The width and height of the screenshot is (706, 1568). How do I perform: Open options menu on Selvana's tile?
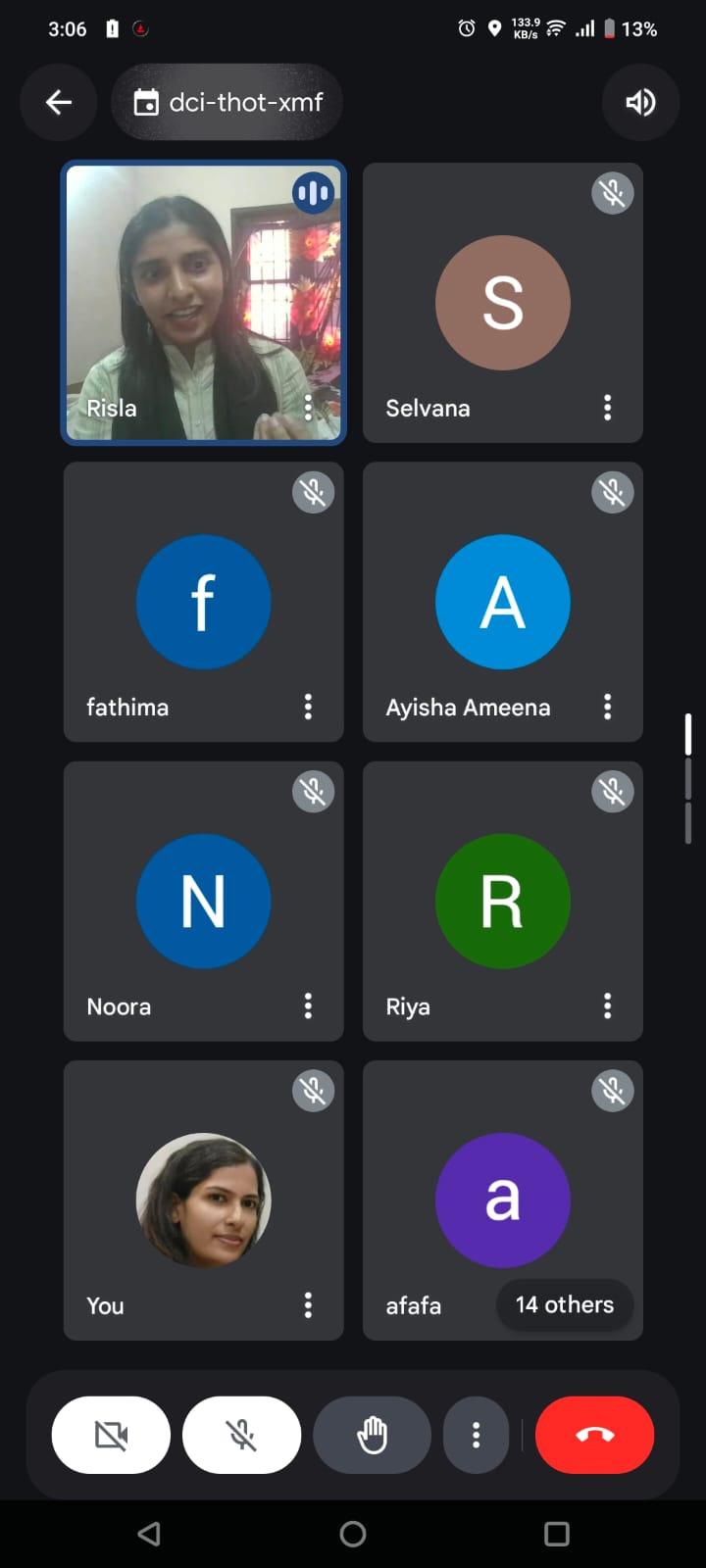[x=607, y=408]
